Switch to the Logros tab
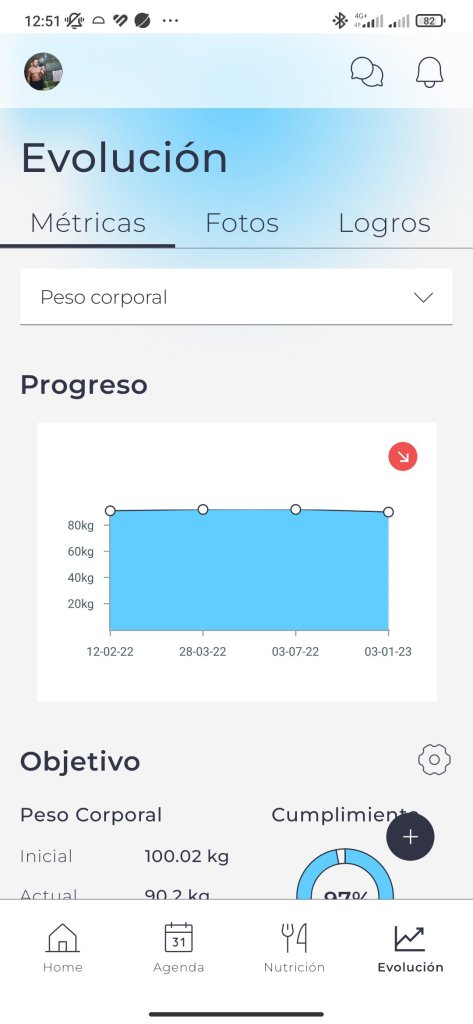This screenshot has height=1024, width=473. pyautogui.click(x=384, y=223)
